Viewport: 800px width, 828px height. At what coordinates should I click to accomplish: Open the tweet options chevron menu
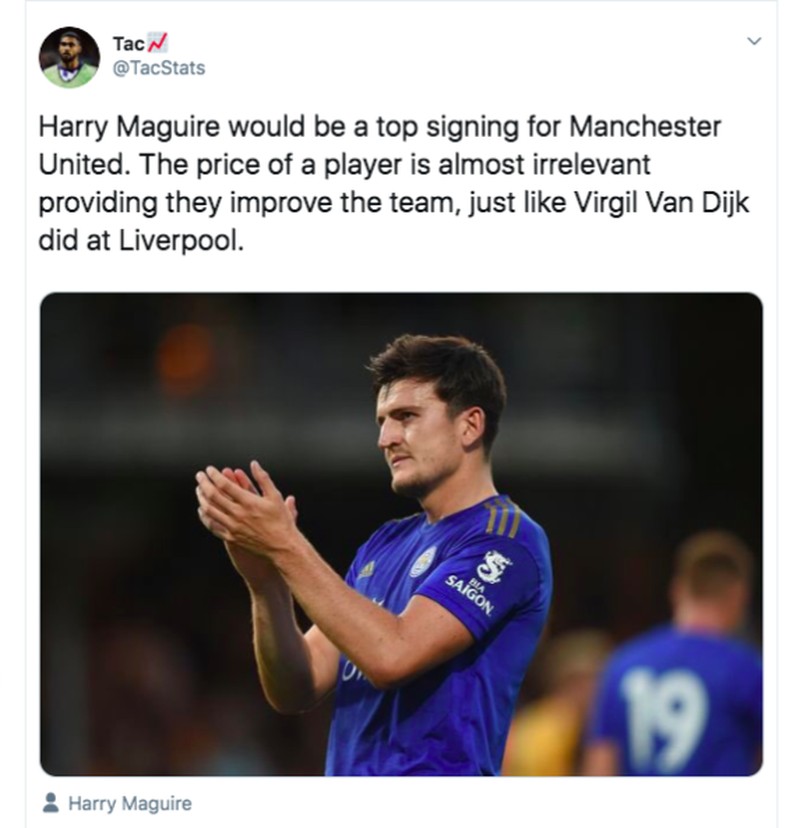point(755,42)
